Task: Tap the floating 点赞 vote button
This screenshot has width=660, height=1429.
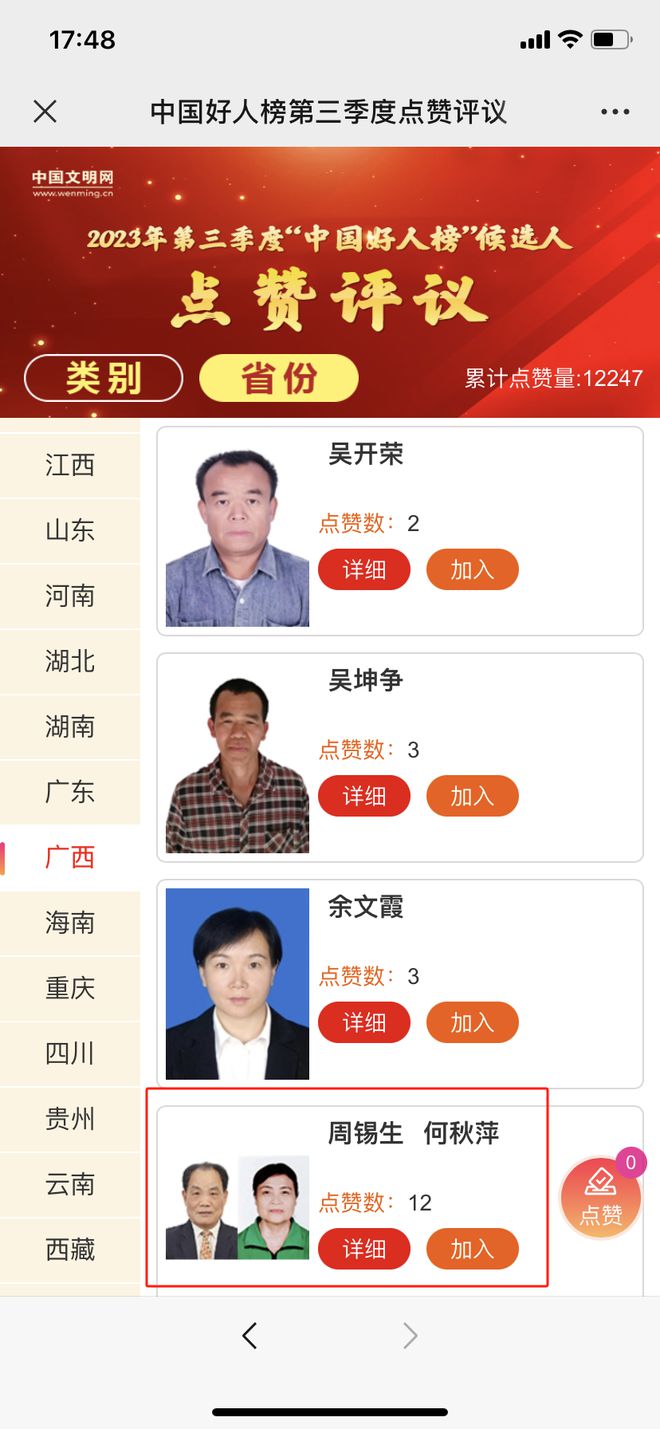Action: (600, 1198)
